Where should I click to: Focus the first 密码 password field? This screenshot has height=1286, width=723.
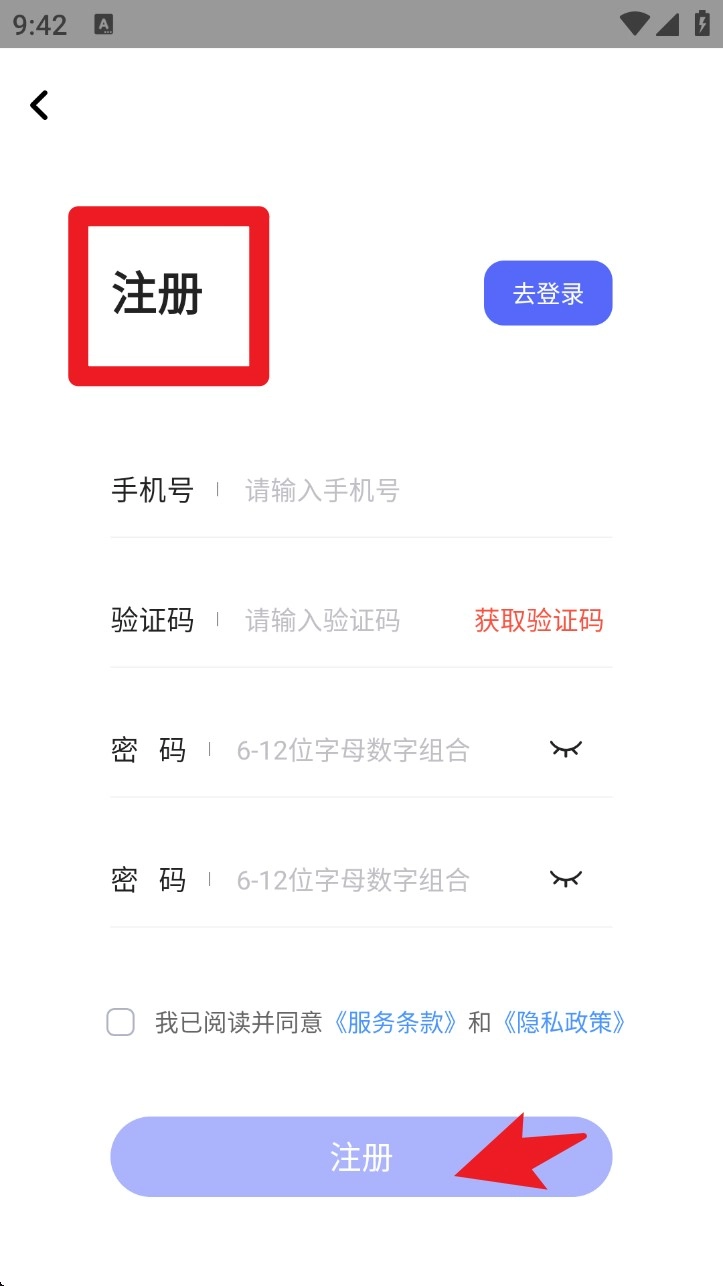[370, 750]
